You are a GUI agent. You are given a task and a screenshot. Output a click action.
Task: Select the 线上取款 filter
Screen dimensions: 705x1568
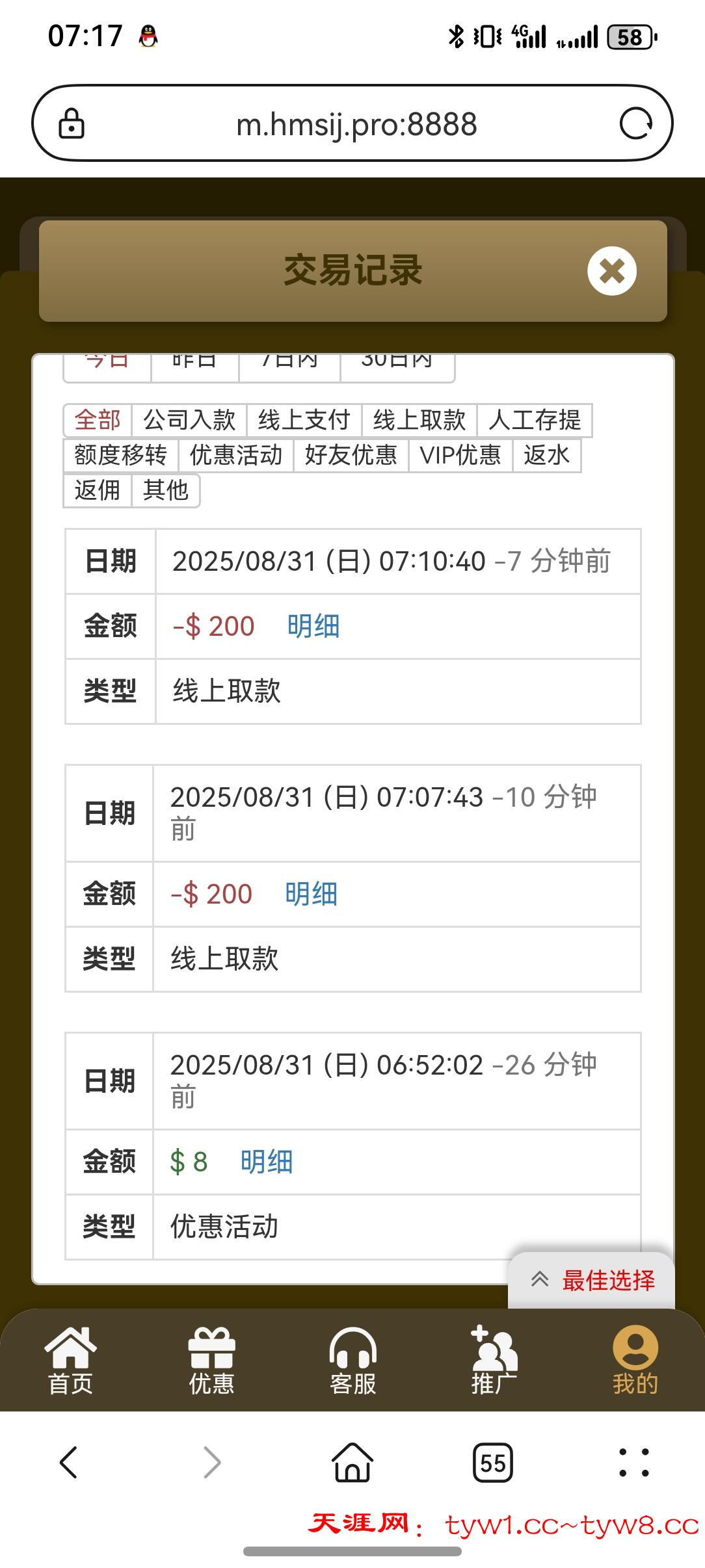(x=419, y=420)
